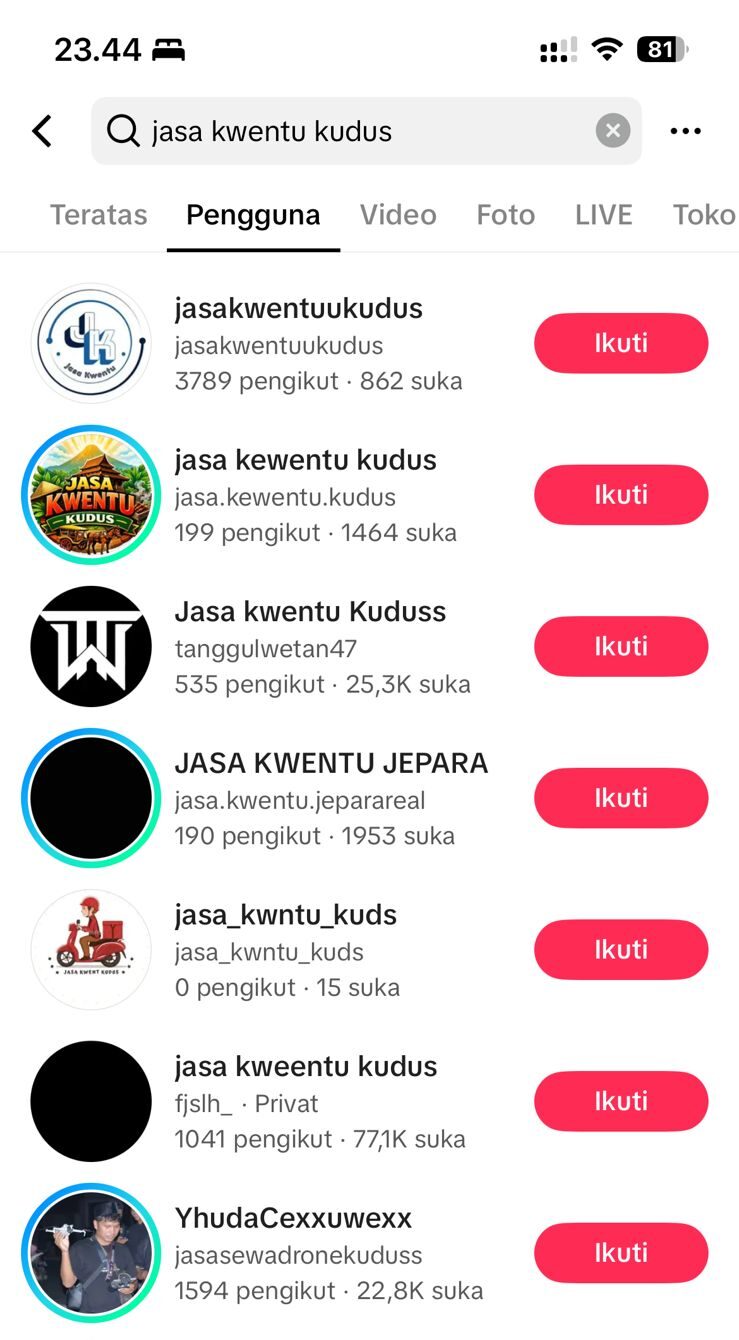Tap the JASA KWENTU JEPARA avatar

[x=90, y=797]
